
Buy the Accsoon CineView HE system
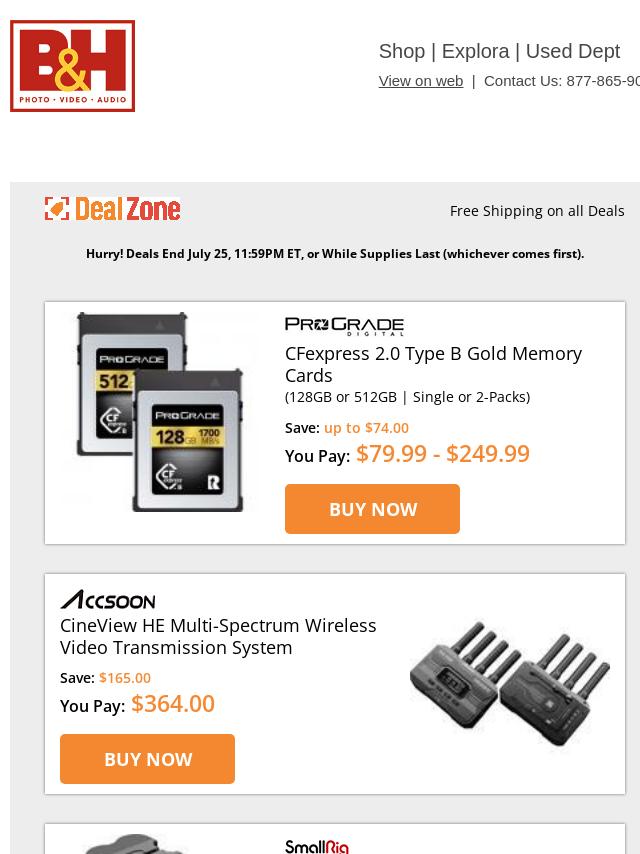click(x=147, y=759)
